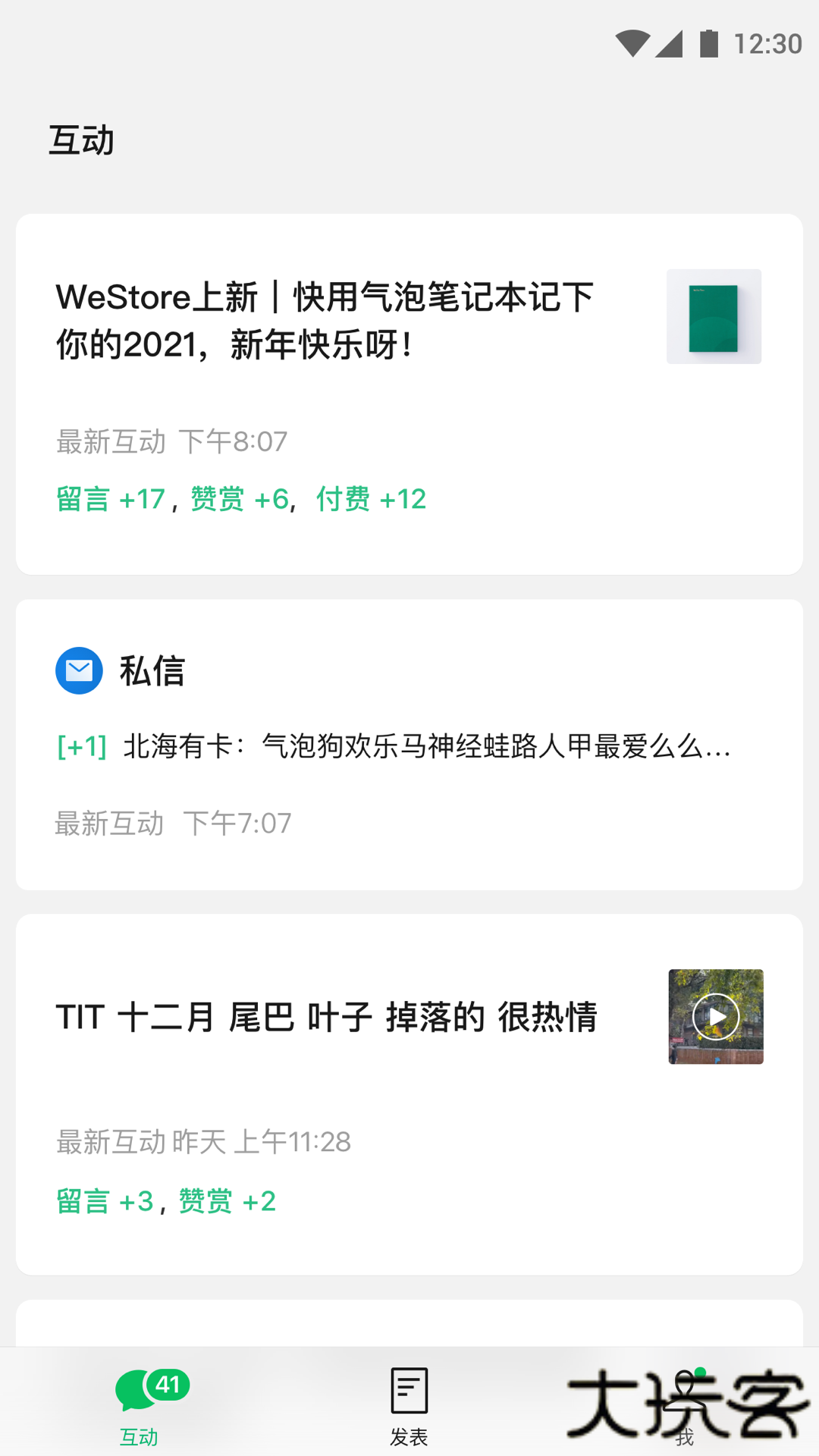Tap 付费 +12 on the WeStore post
Viewport: 819px width, 1456px height.
[371, 498]
